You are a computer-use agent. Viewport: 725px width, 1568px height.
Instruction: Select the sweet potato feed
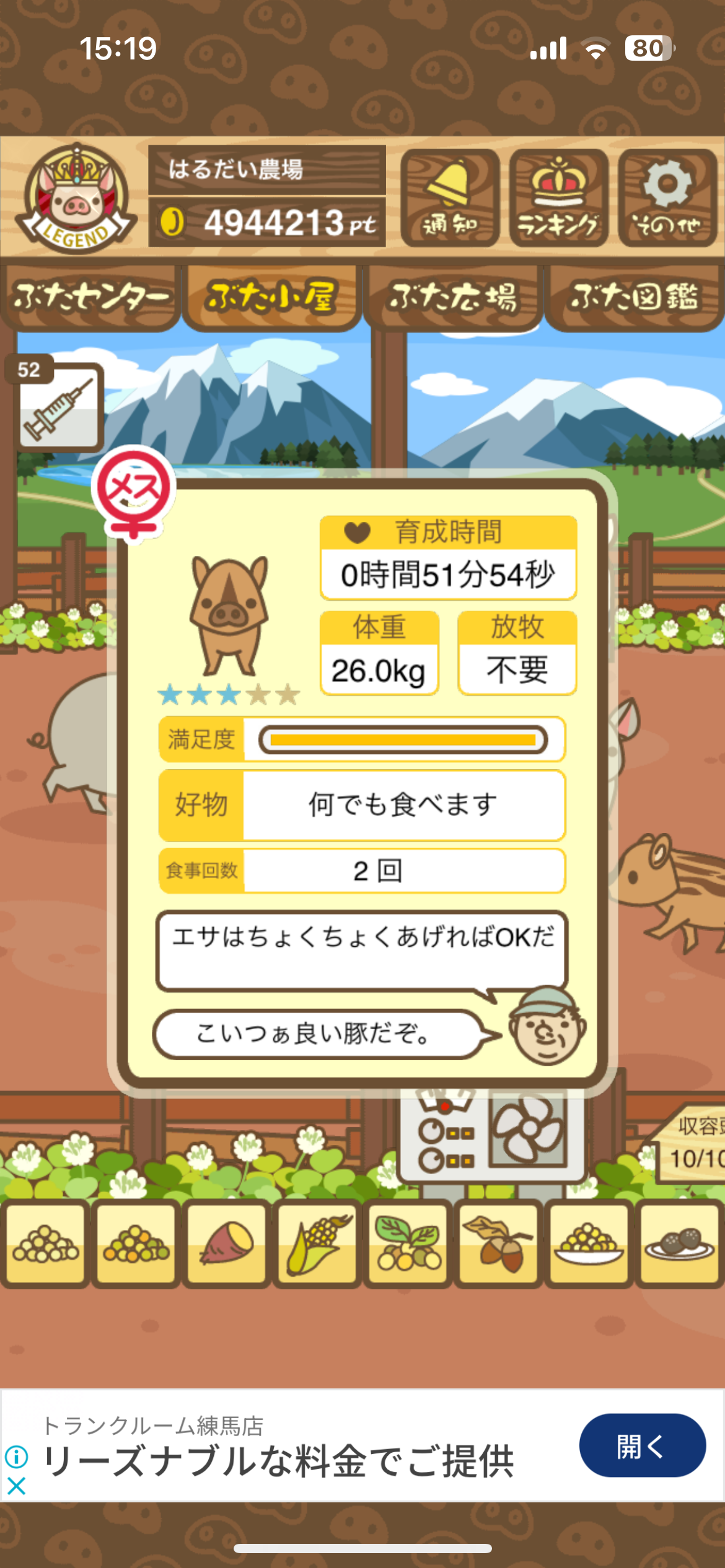tap(226, 1242)
